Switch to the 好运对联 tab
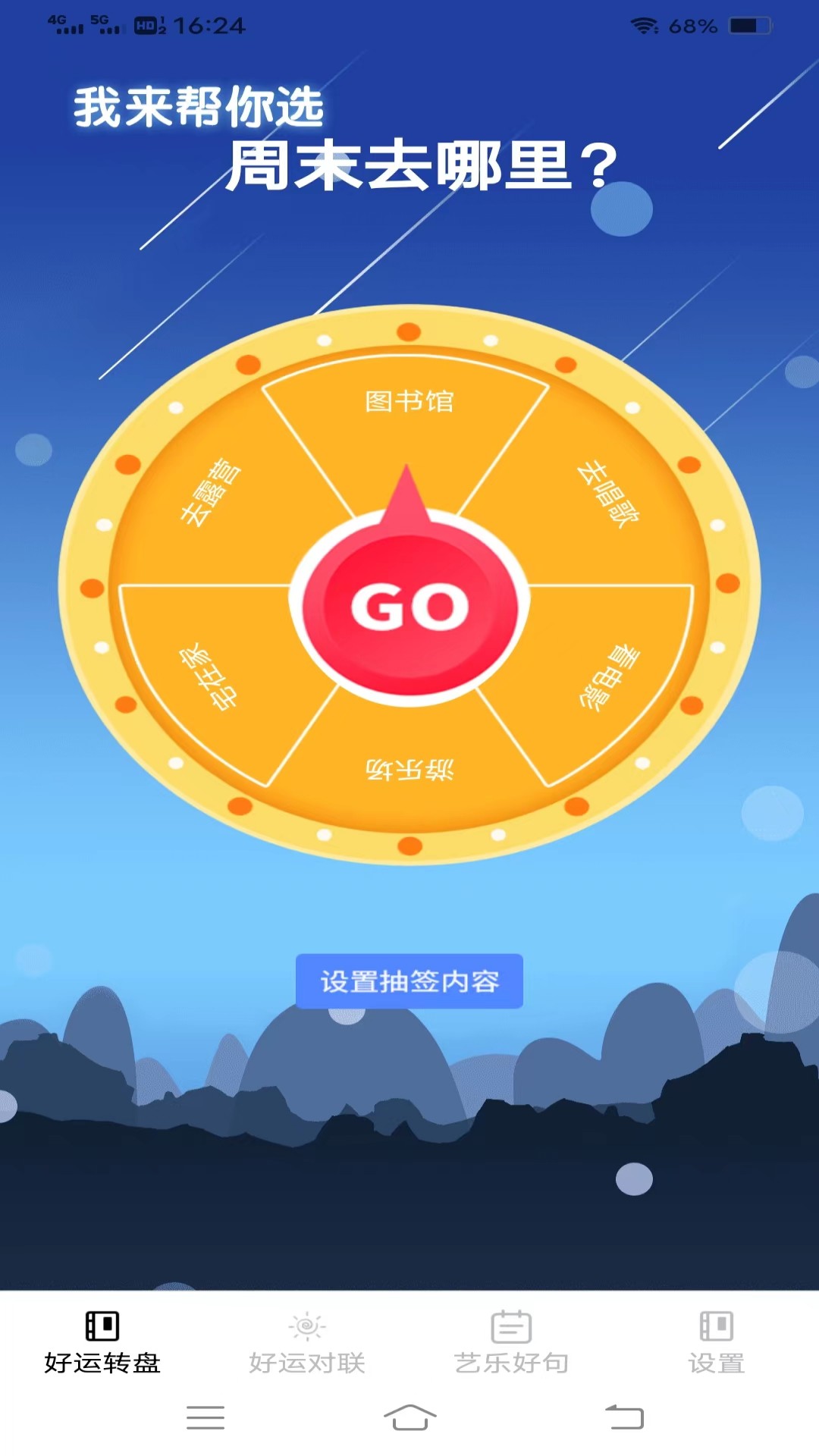Screen dimensions: 819x1456 pyautogui.click(x=307, y=1344)
